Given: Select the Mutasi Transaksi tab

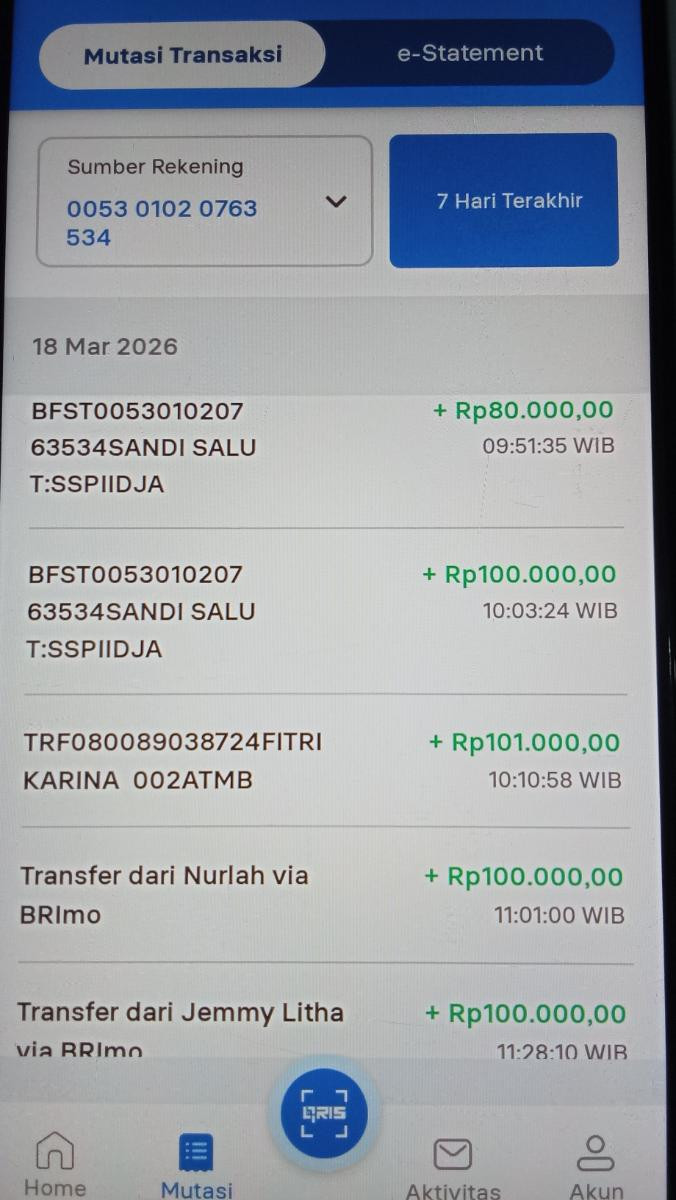Looking at the screenshot, I should coord(182,55).
